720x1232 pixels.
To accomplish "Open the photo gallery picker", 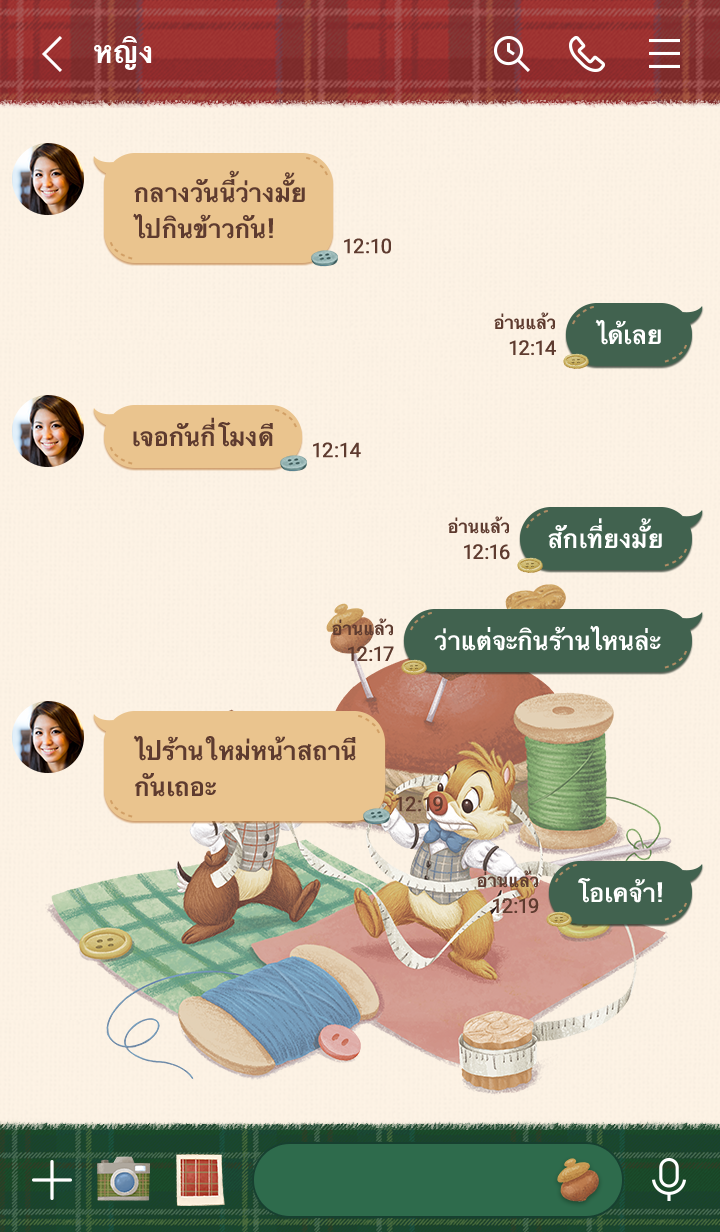I will point(200,1180).
